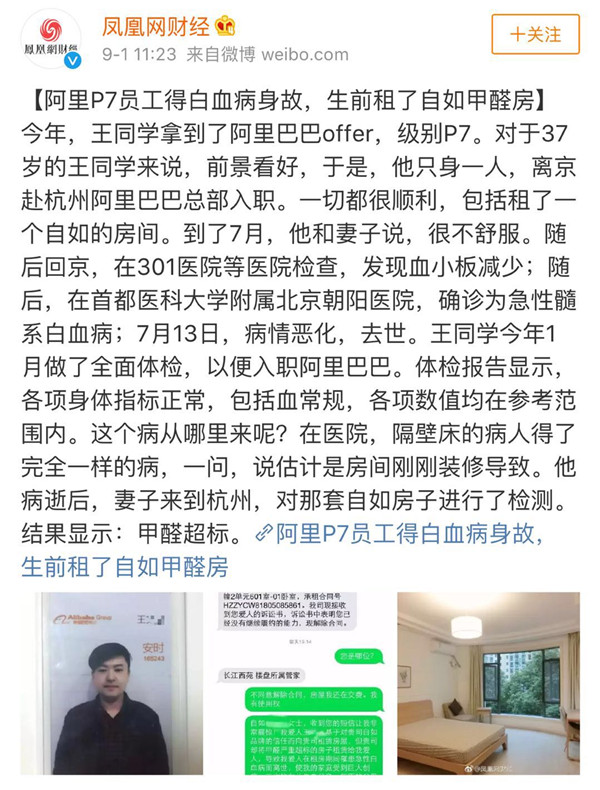Open the 凤凰网财经 profile avatar
600x790 pixels.
(x=53, y=37)
